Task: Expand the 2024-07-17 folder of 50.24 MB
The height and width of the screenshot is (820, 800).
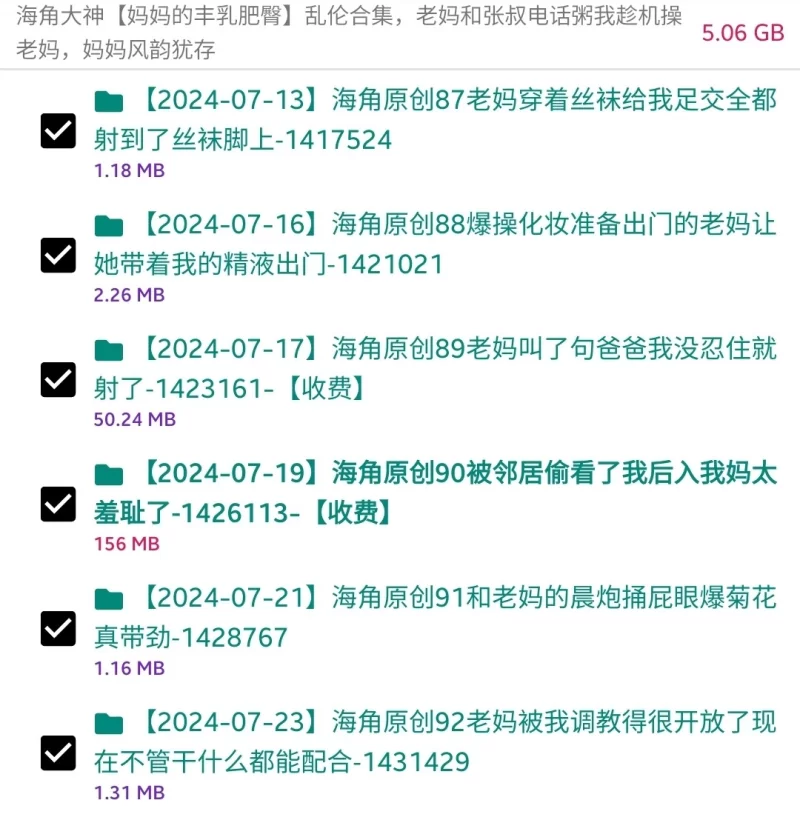Action: coord(434,368)
